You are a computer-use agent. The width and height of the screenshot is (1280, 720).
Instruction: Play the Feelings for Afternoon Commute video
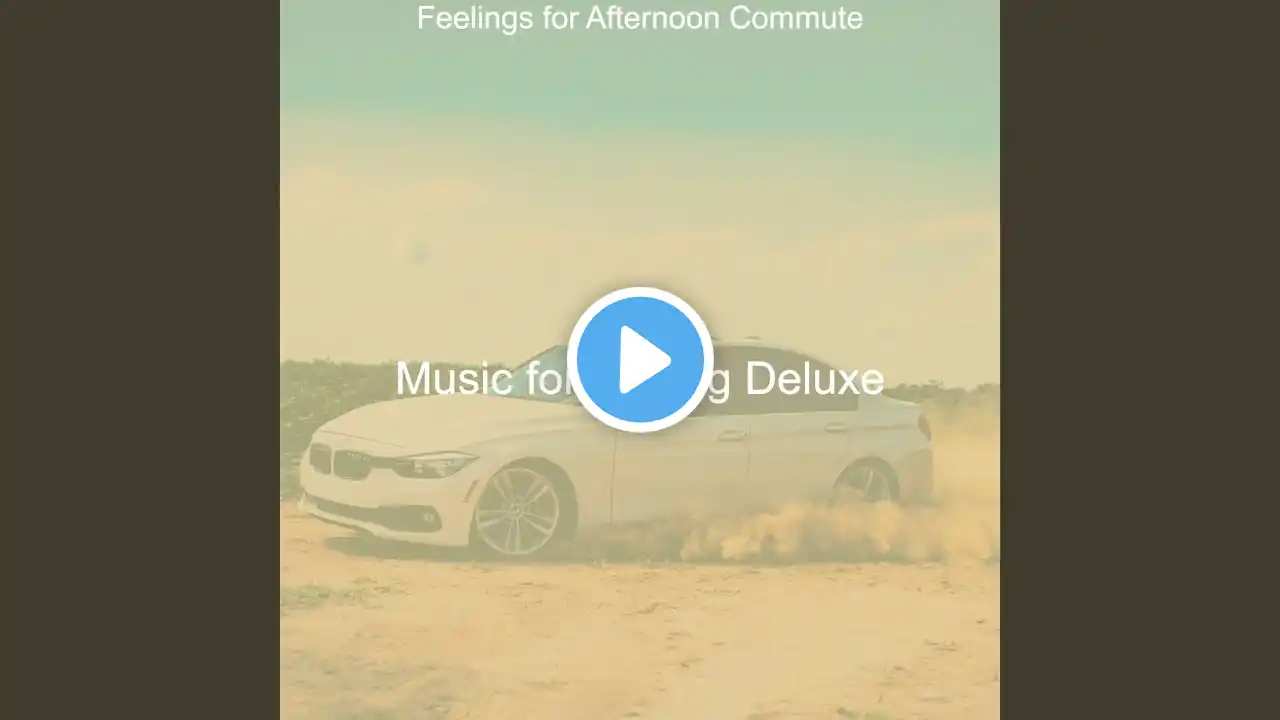(640, 360)
